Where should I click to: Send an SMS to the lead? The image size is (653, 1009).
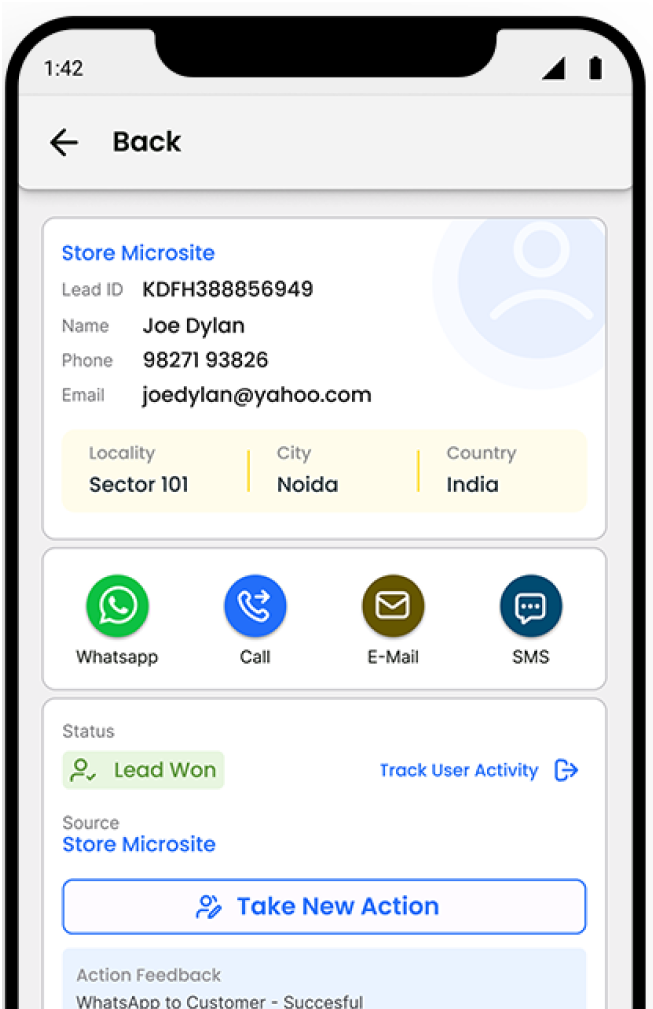pyautogui.click(x=531, y=606)
